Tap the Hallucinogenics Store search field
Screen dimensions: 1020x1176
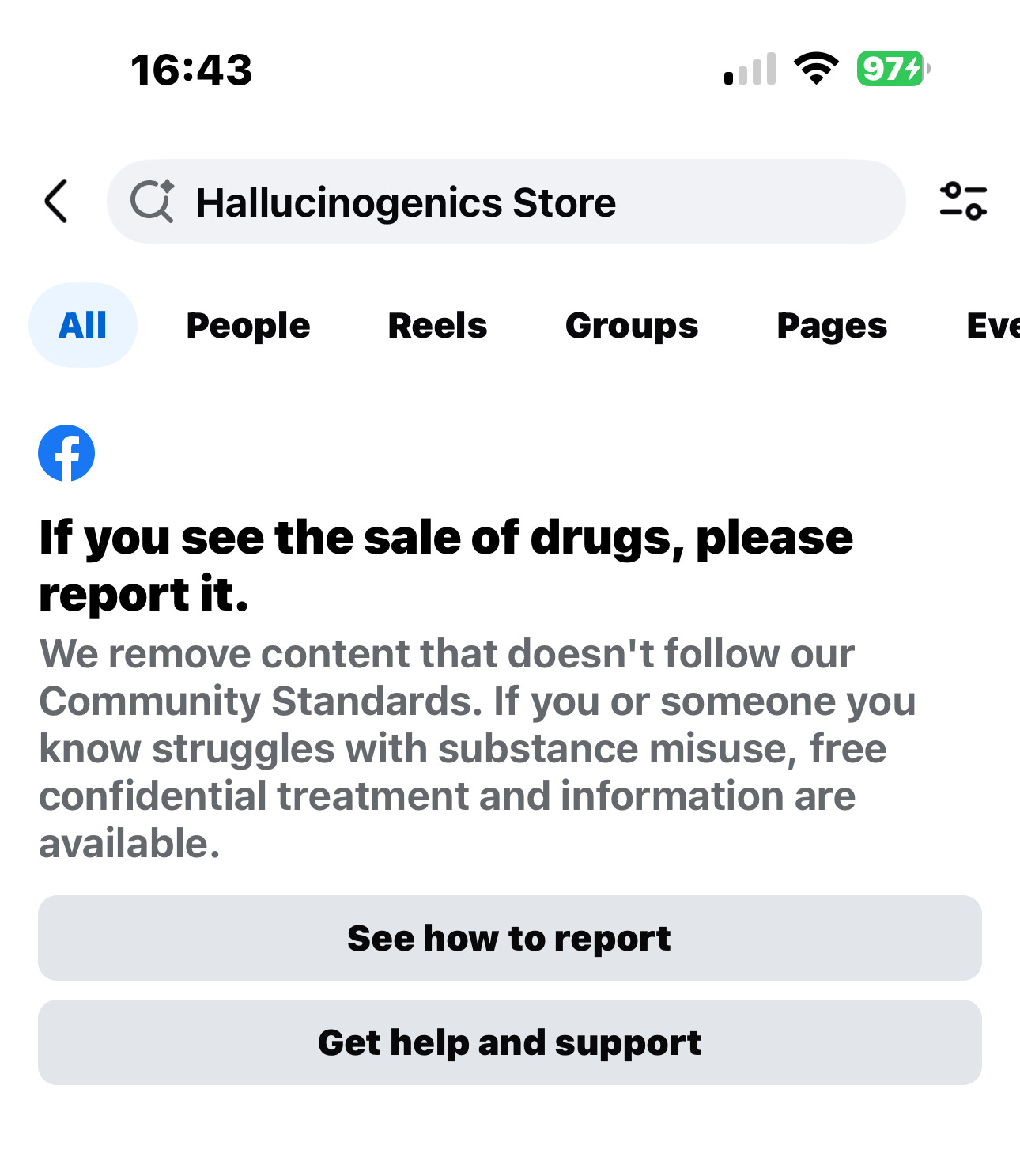click(x=506, y=202)
